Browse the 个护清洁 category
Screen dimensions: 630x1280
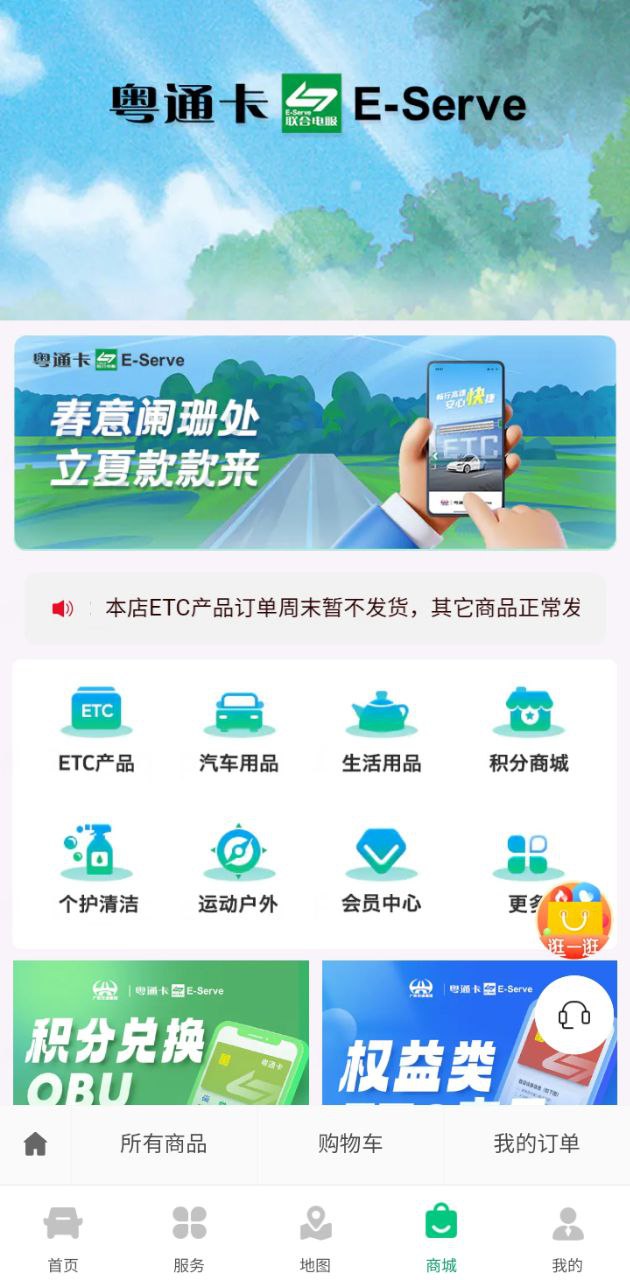(97, 870)
